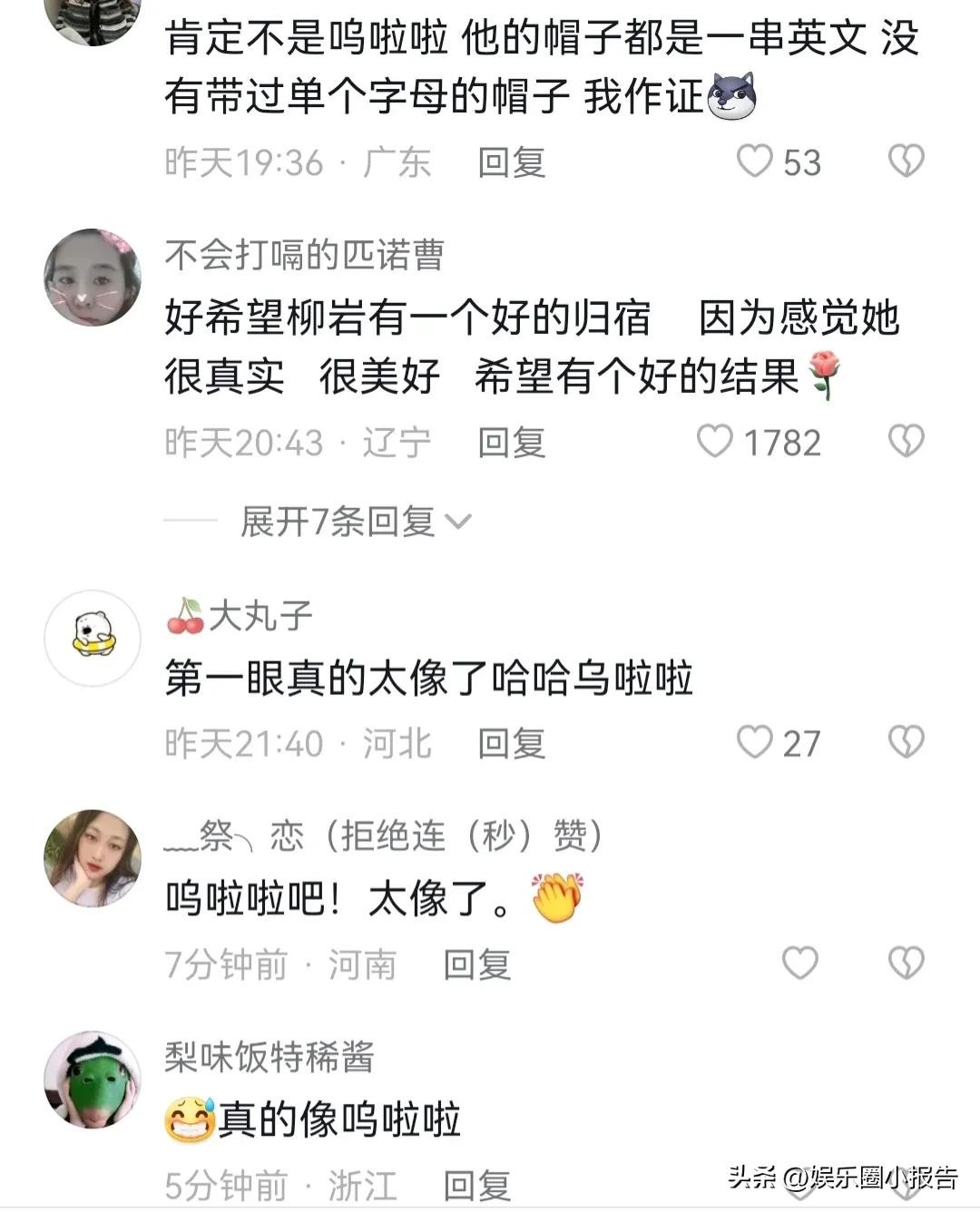Viewport: 980px width, 1212px height.
Task: Dislike the comment posted 昨天19:36 from 广东
Action: [x=905, y=161]
